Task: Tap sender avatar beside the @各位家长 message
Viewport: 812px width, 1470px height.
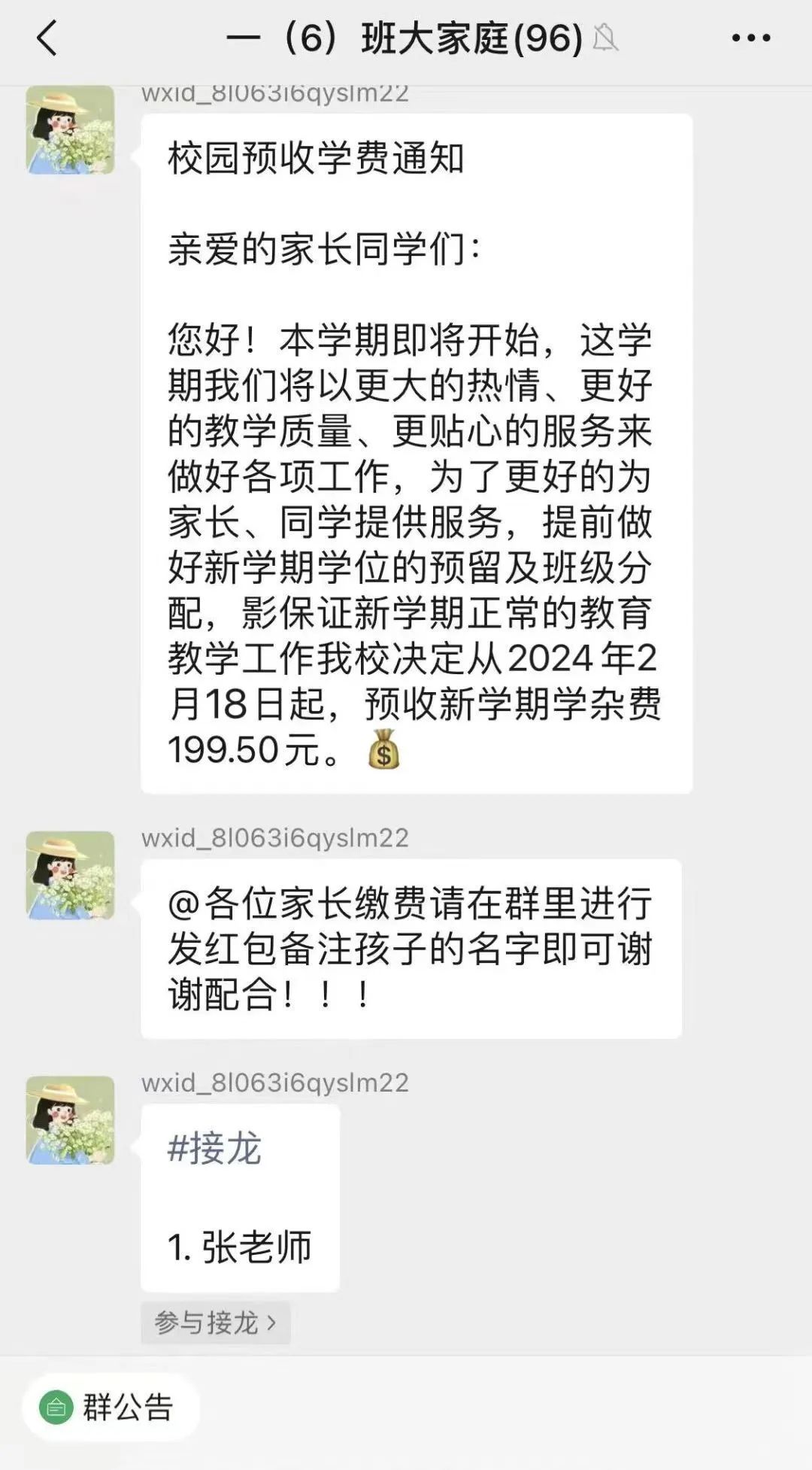Action: pyautogui.click(x=70, y=875)
